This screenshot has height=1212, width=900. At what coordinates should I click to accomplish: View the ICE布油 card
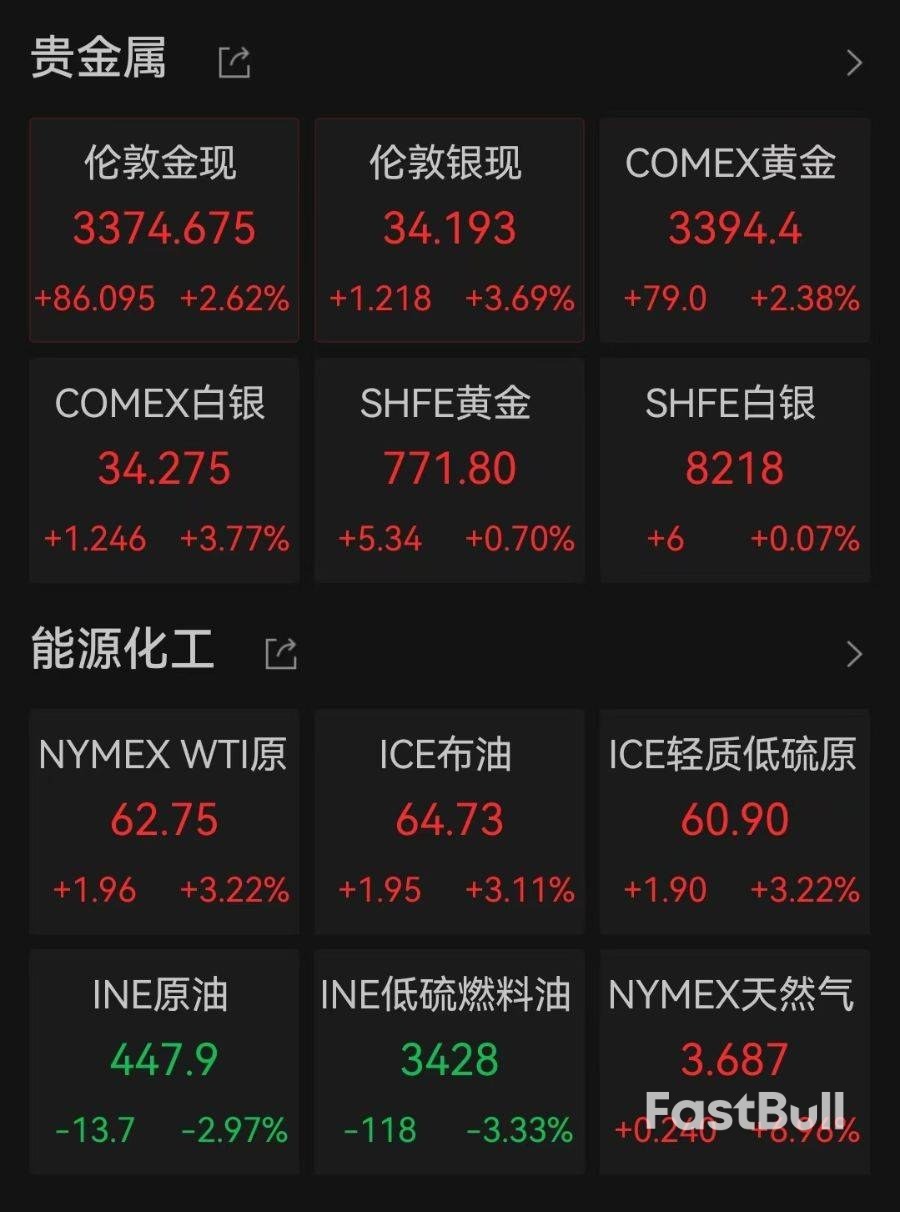(x=449, y=821)
